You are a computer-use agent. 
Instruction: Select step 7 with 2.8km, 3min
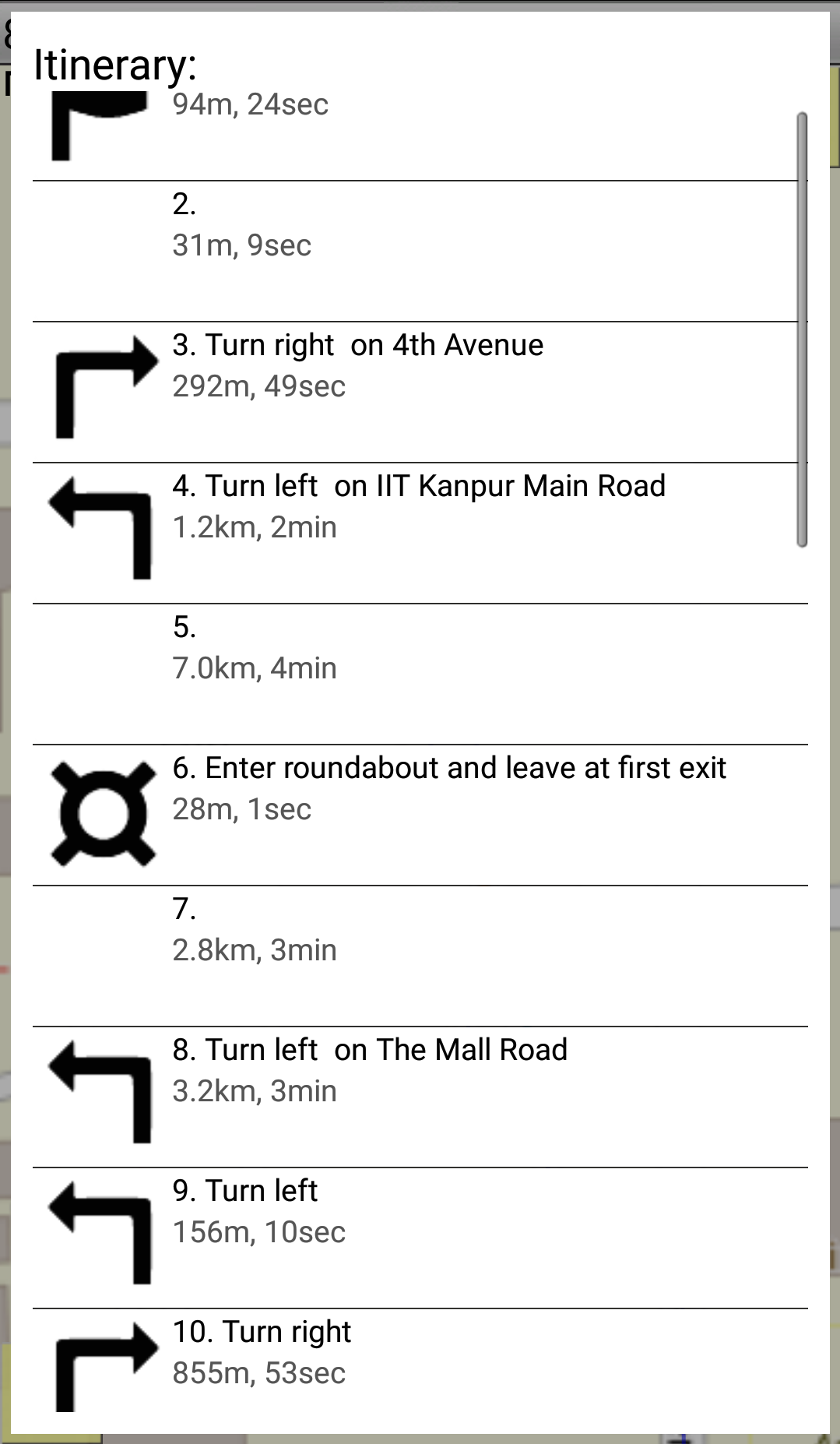(419, 956)
